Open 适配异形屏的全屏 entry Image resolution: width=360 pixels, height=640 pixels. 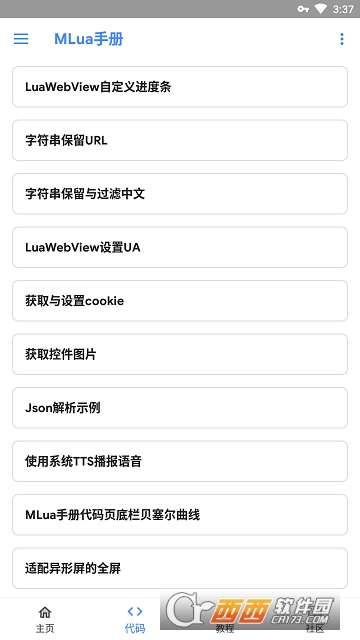180,568
